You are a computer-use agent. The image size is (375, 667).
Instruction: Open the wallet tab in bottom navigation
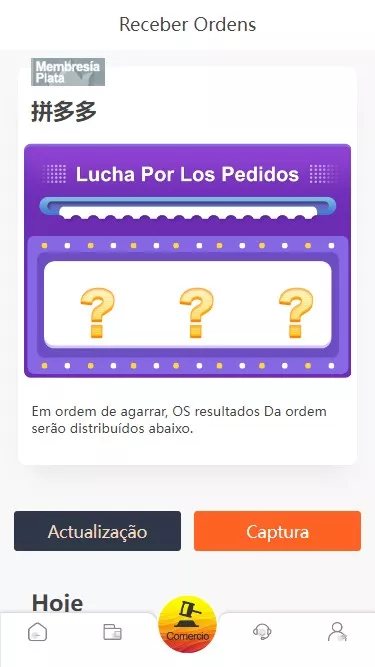(x=112, y=632)
